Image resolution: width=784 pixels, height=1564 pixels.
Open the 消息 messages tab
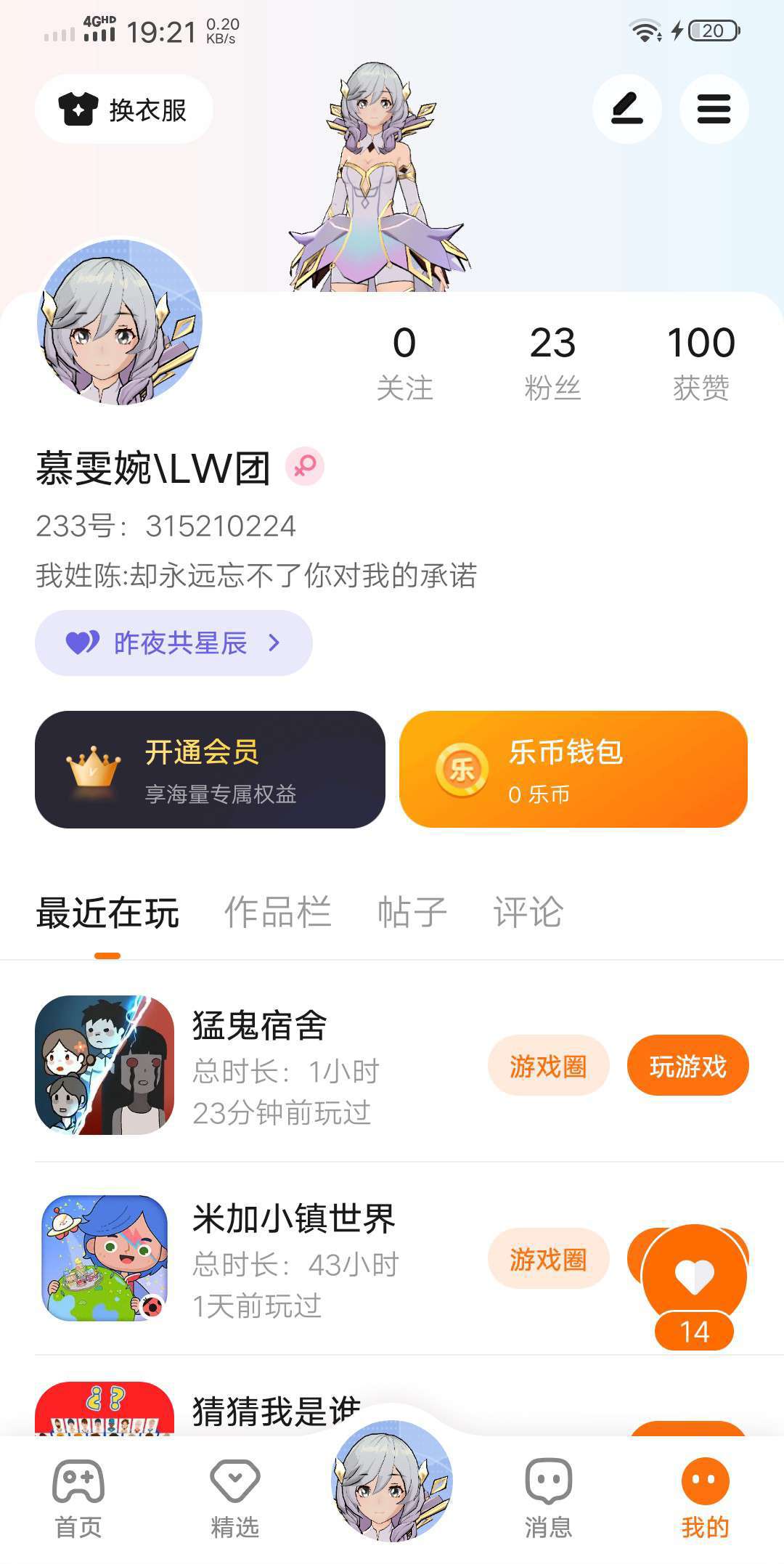548,1499
